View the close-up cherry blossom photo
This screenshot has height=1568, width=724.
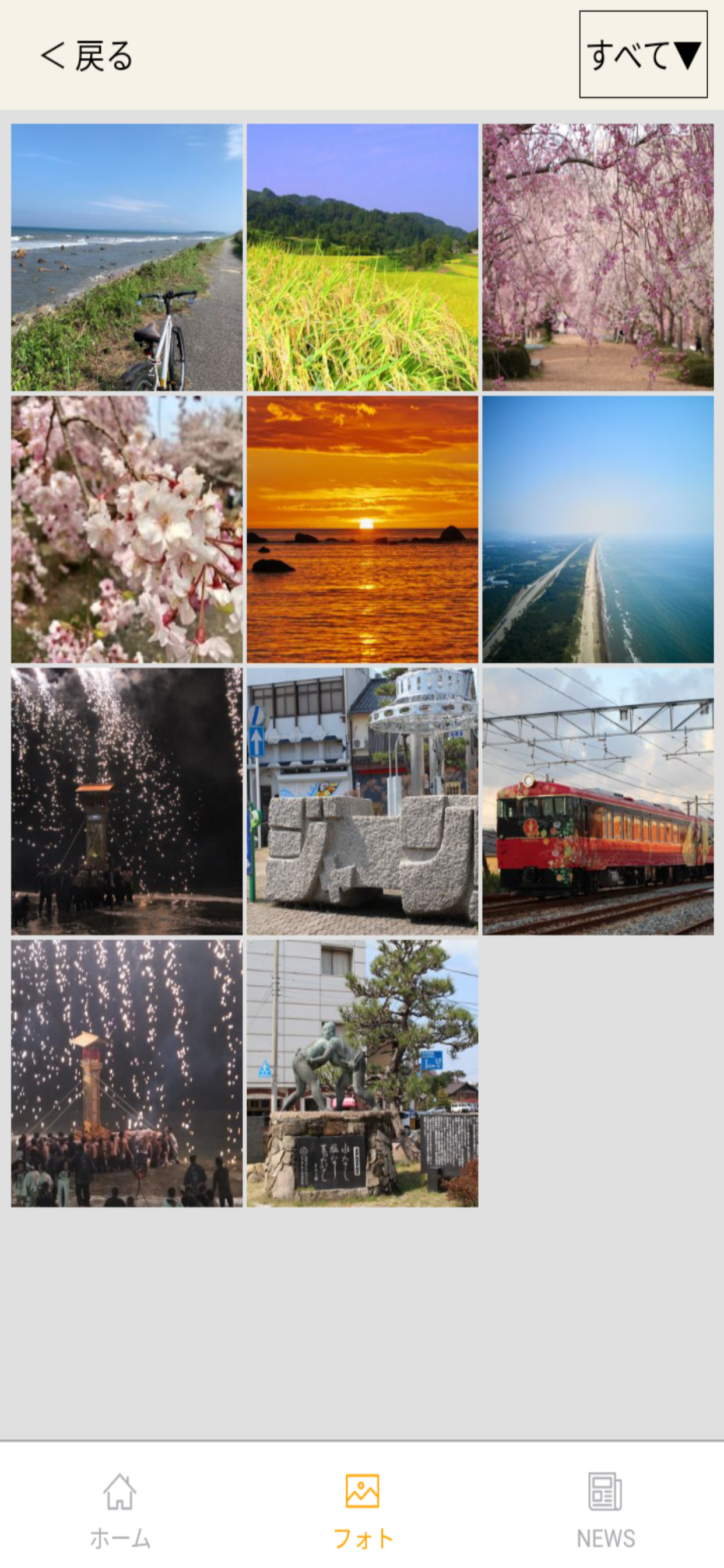click(126, 530)
